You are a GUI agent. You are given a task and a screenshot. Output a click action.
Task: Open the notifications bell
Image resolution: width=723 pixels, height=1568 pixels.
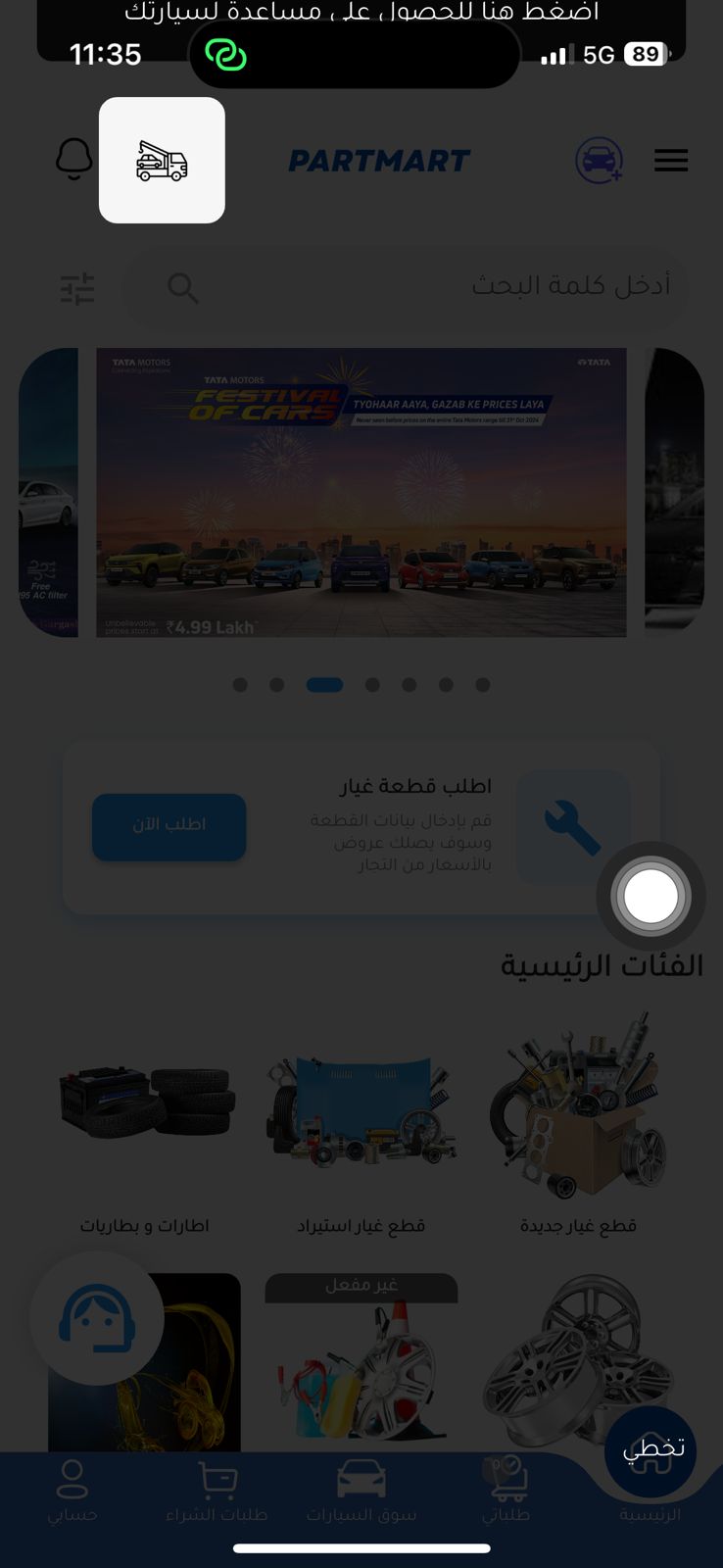pyautogui.click(x=74, y=159)
